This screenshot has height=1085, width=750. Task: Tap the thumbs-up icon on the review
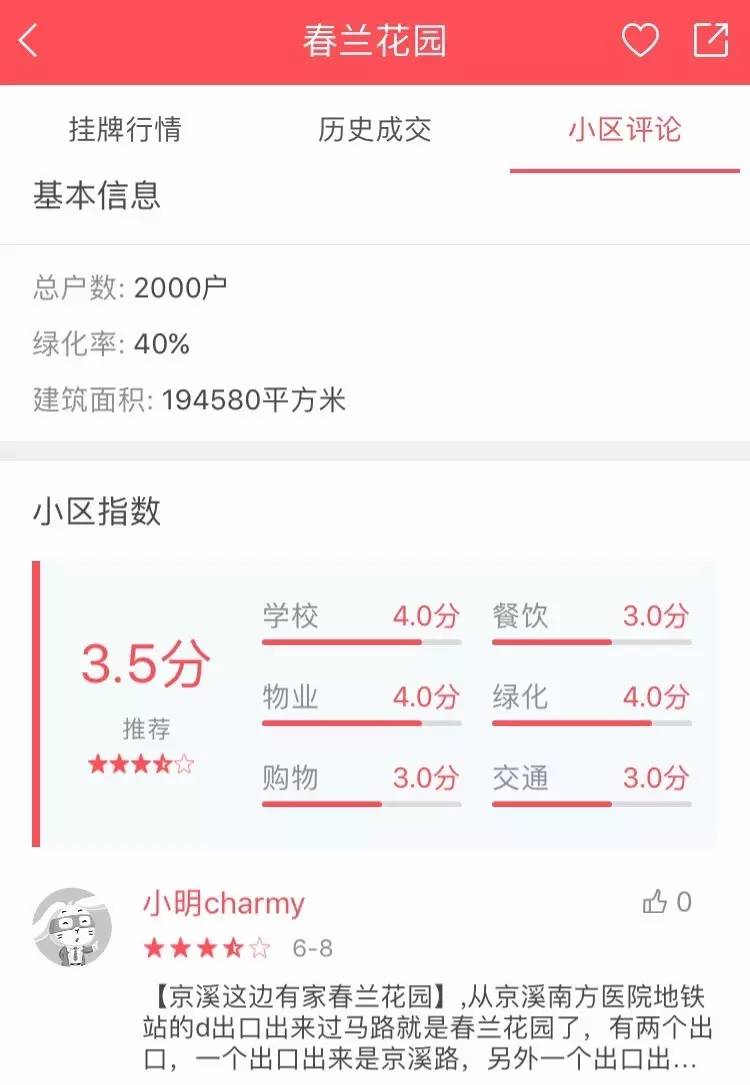click(x=655, y=901)
